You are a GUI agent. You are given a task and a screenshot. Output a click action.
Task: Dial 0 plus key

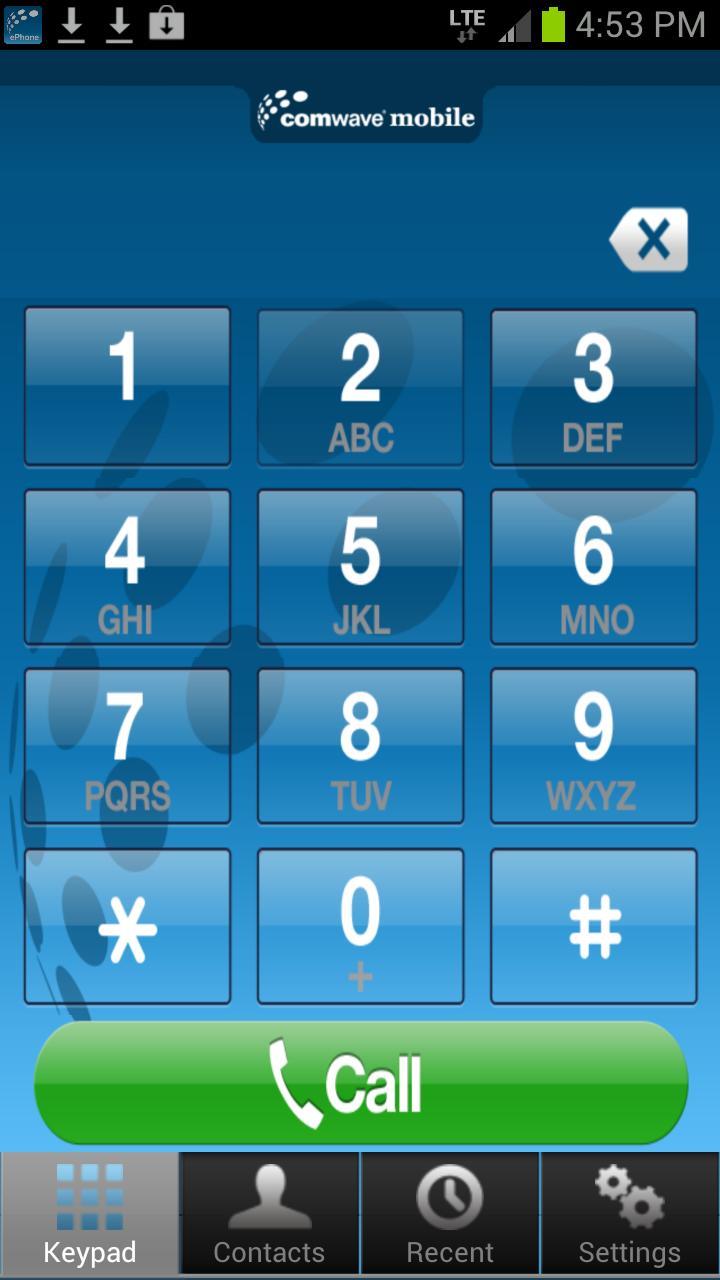click(360, 926)
